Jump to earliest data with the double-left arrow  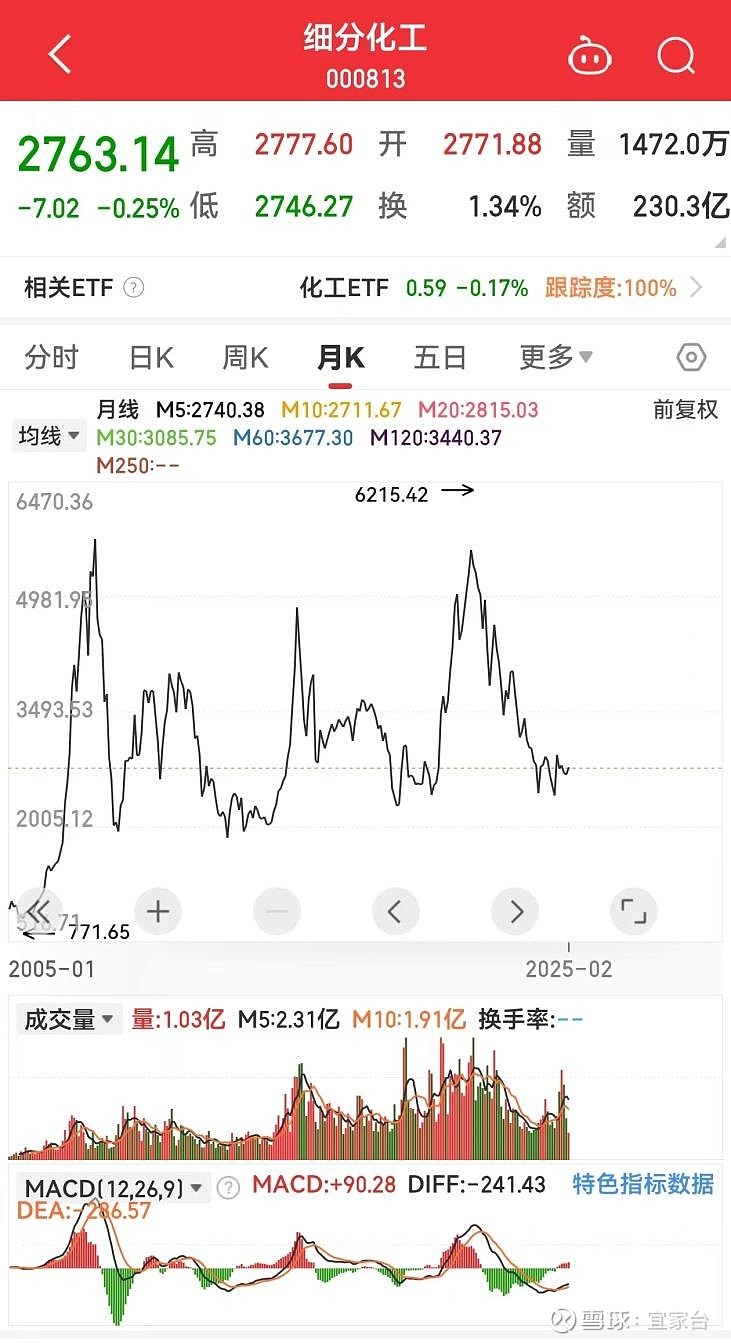pyautogui.click(x=38, y=911)
